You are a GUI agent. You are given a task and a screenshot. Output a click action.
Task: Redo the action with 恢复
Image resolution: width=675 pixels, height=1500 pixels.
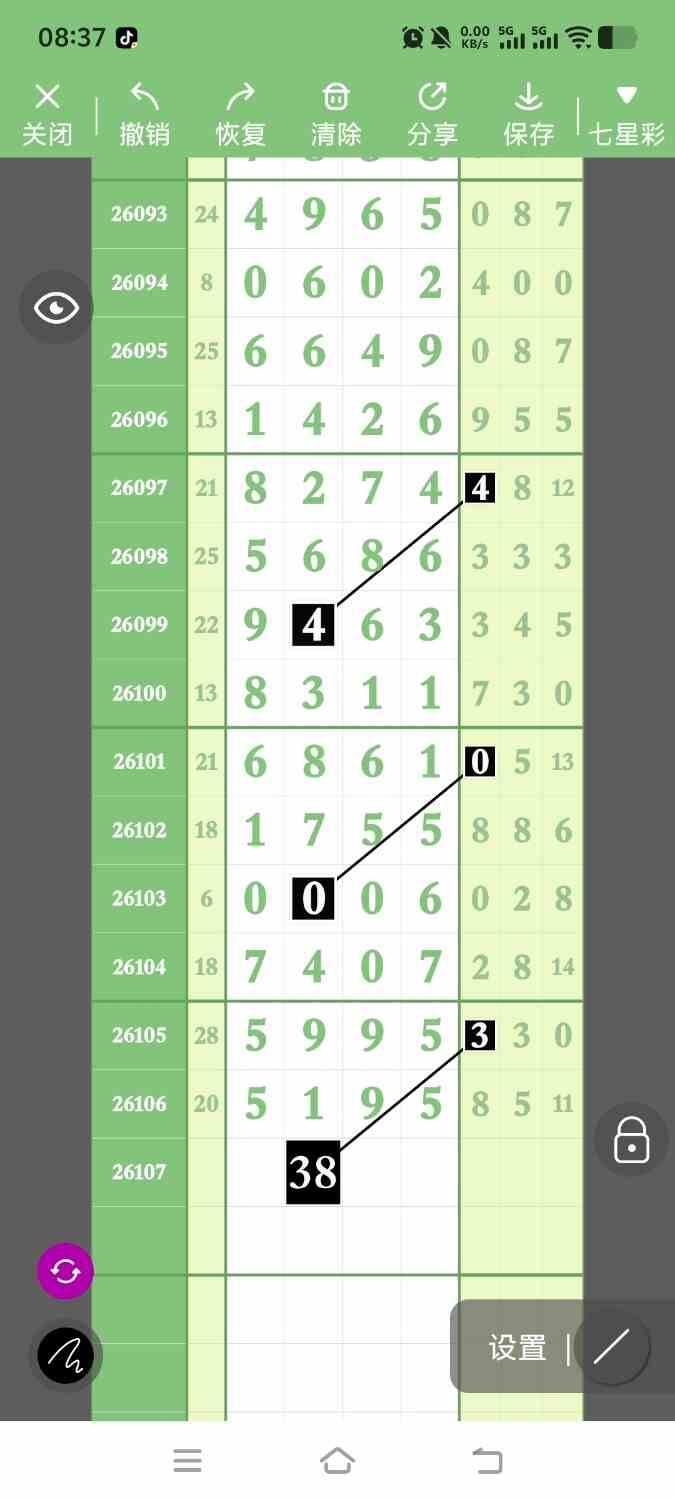click(240, 115)
